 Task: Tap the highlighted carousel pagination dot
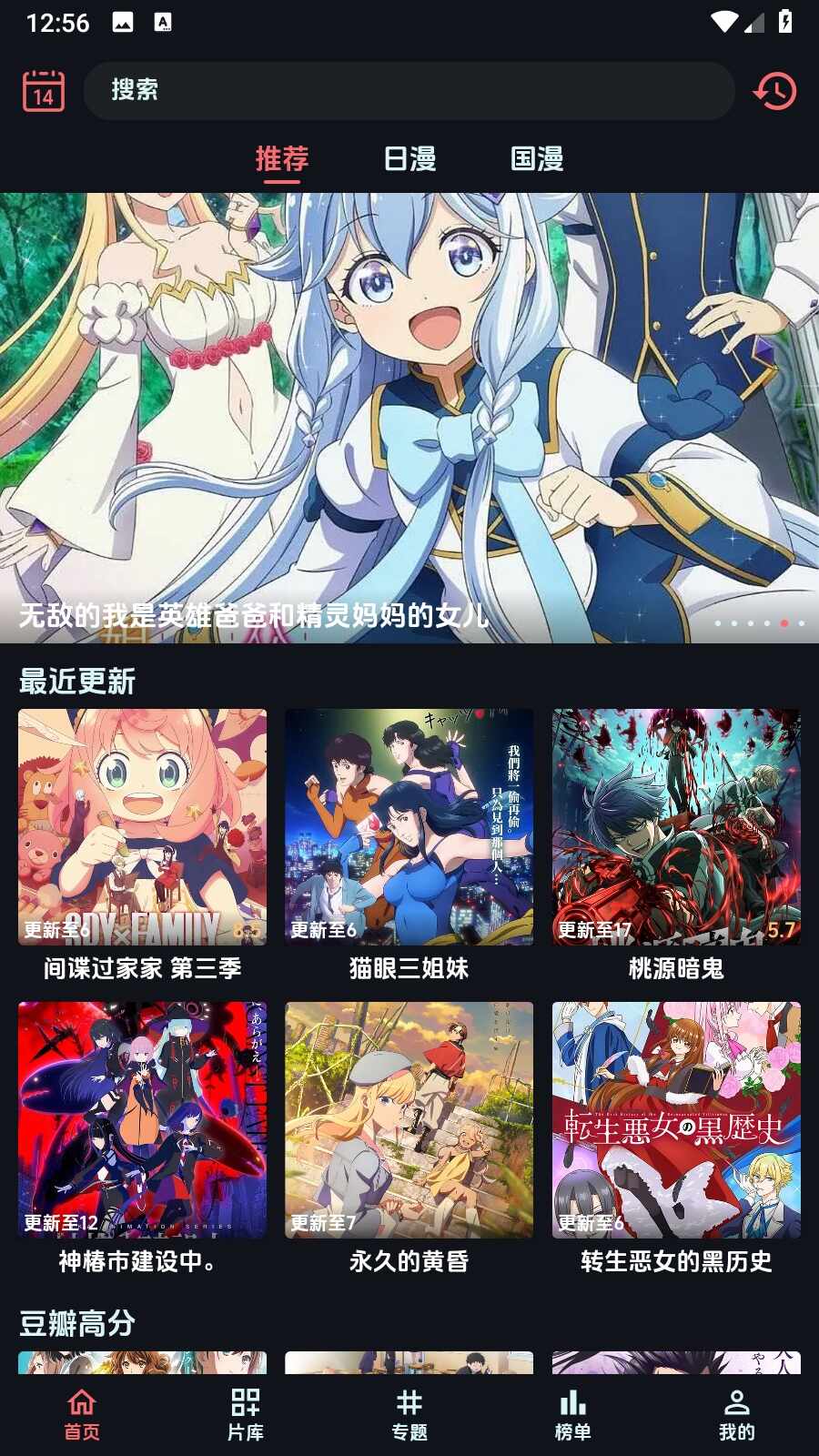click(783, 624)
